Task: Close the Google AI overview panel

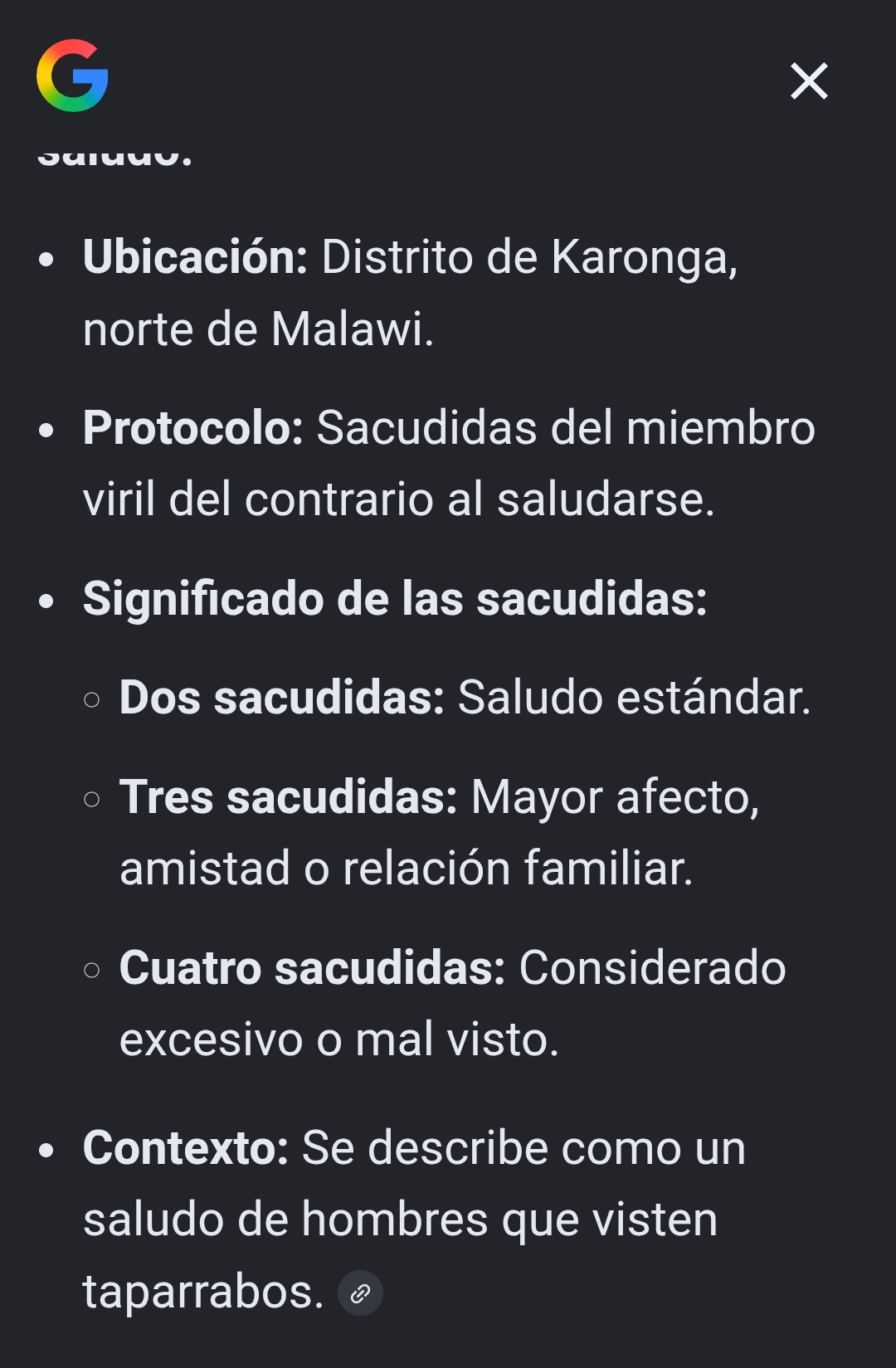Action: 809,81
